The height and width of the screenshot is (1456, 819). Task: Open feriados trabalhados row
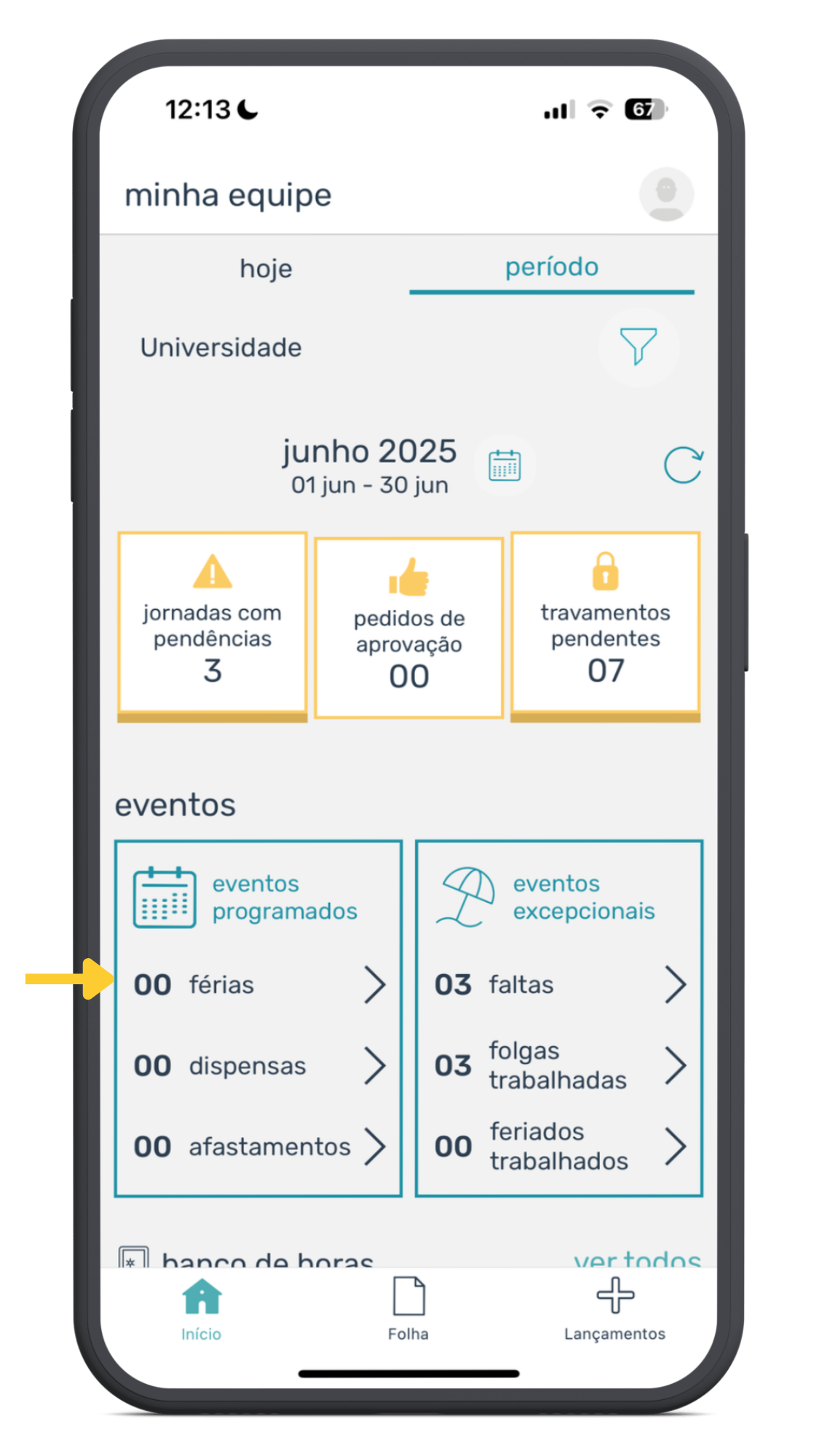tap(560, 1147)
